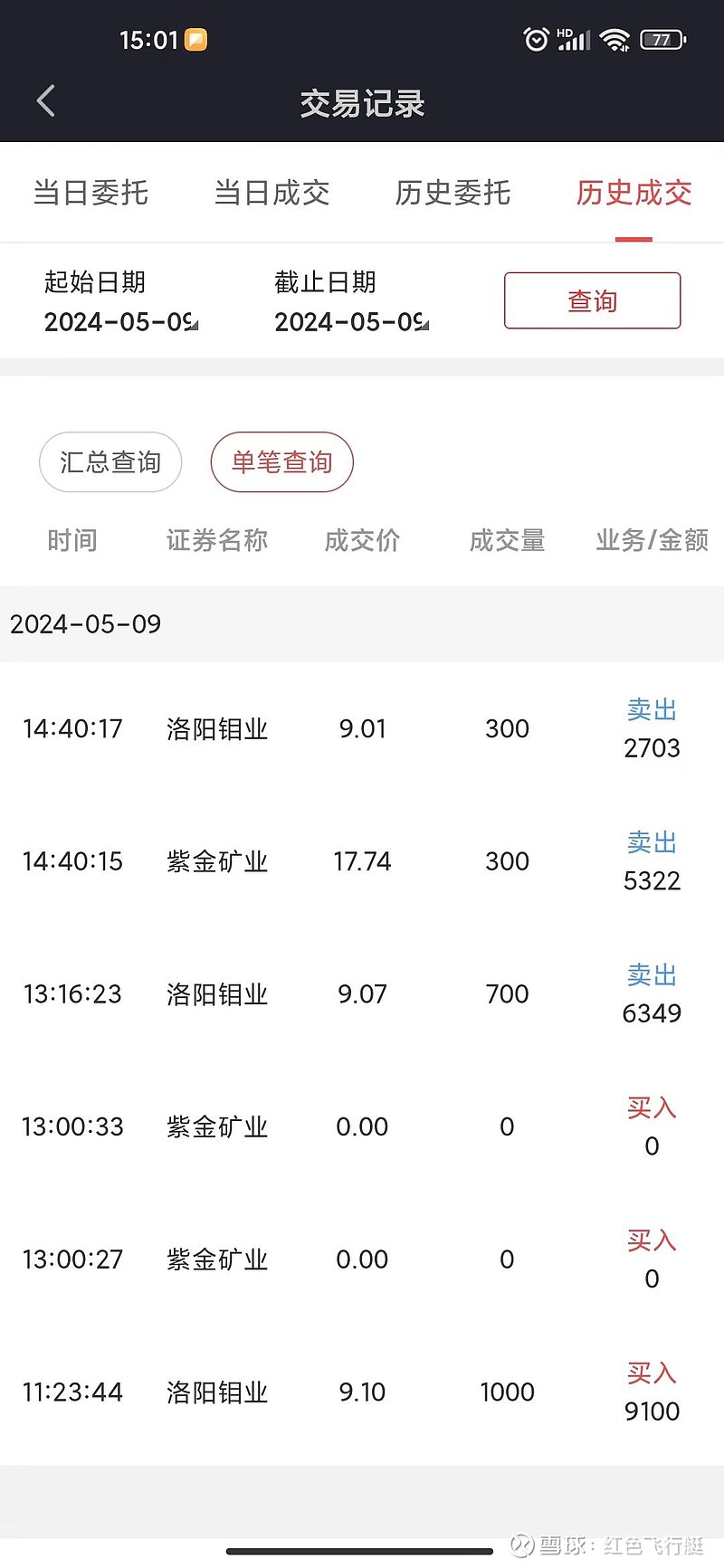724x1568 pixels.
Task: Select the 历史成交 tab
Action: (x=633, y=193)
